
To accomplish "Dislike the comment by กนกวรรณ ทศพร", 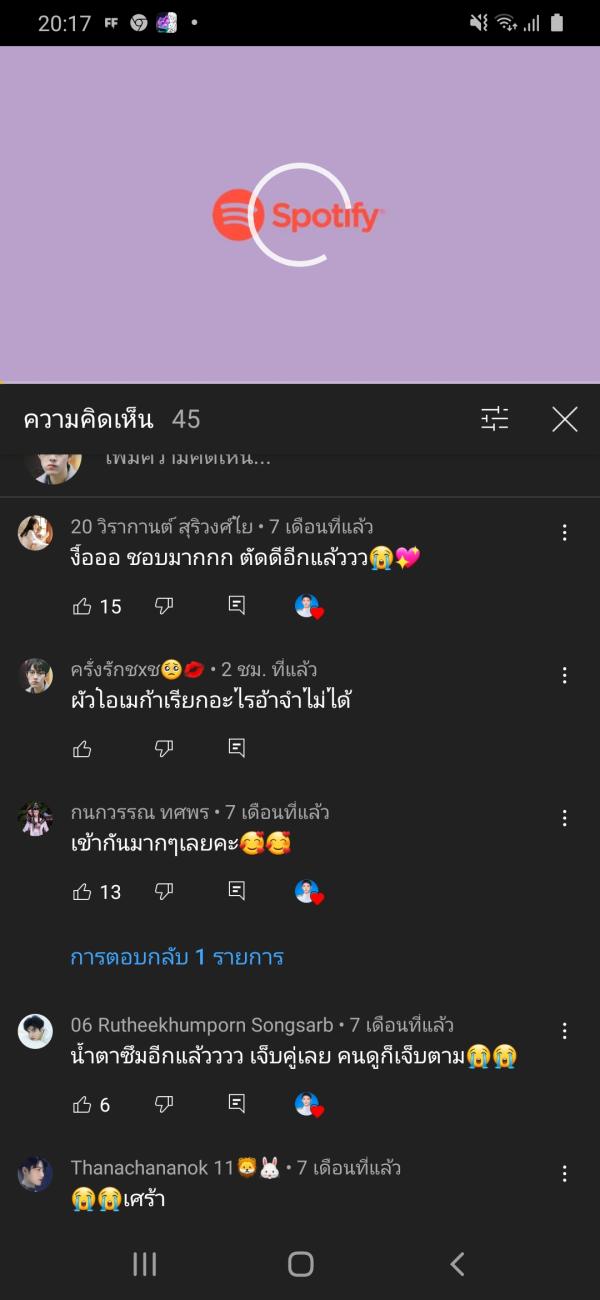I will pos(164,890).
